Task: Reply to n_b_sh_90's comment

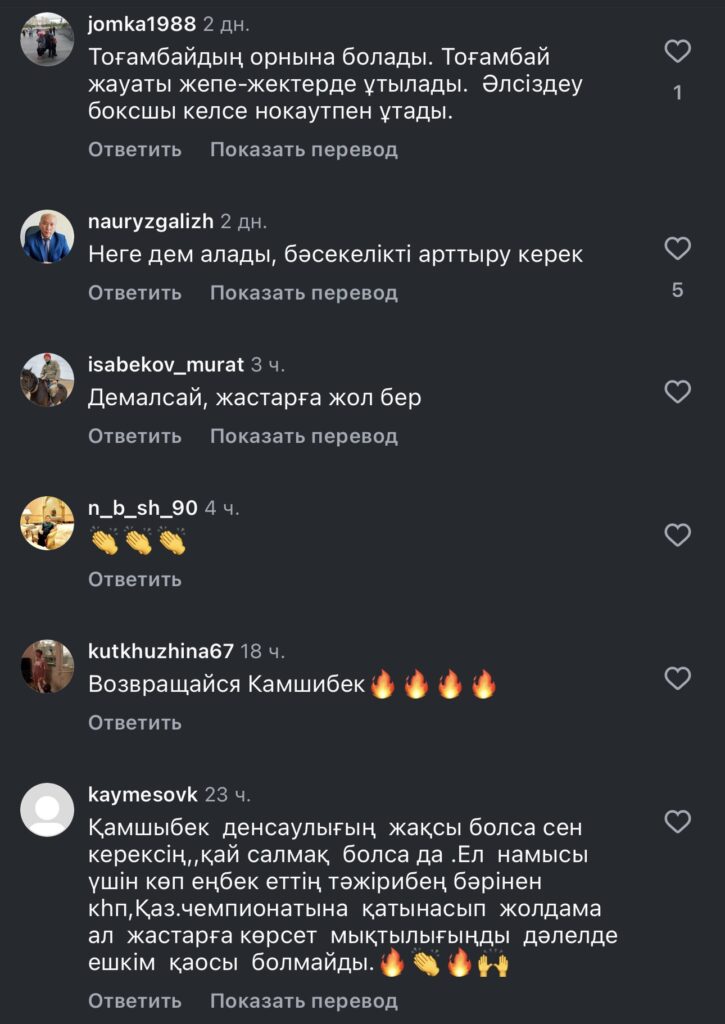Action: click(135, 579)
